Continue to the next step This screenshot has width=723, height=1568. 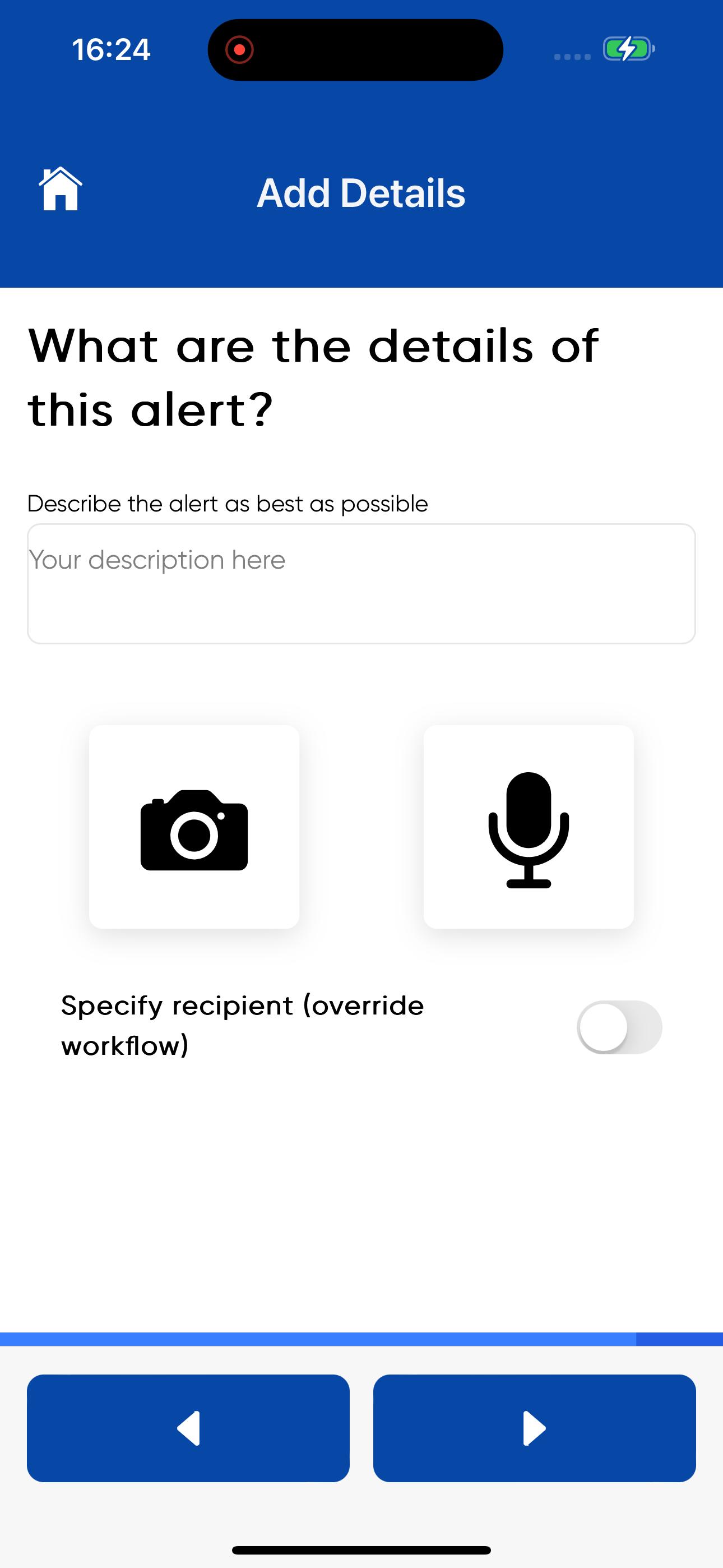coord(534,1428)
